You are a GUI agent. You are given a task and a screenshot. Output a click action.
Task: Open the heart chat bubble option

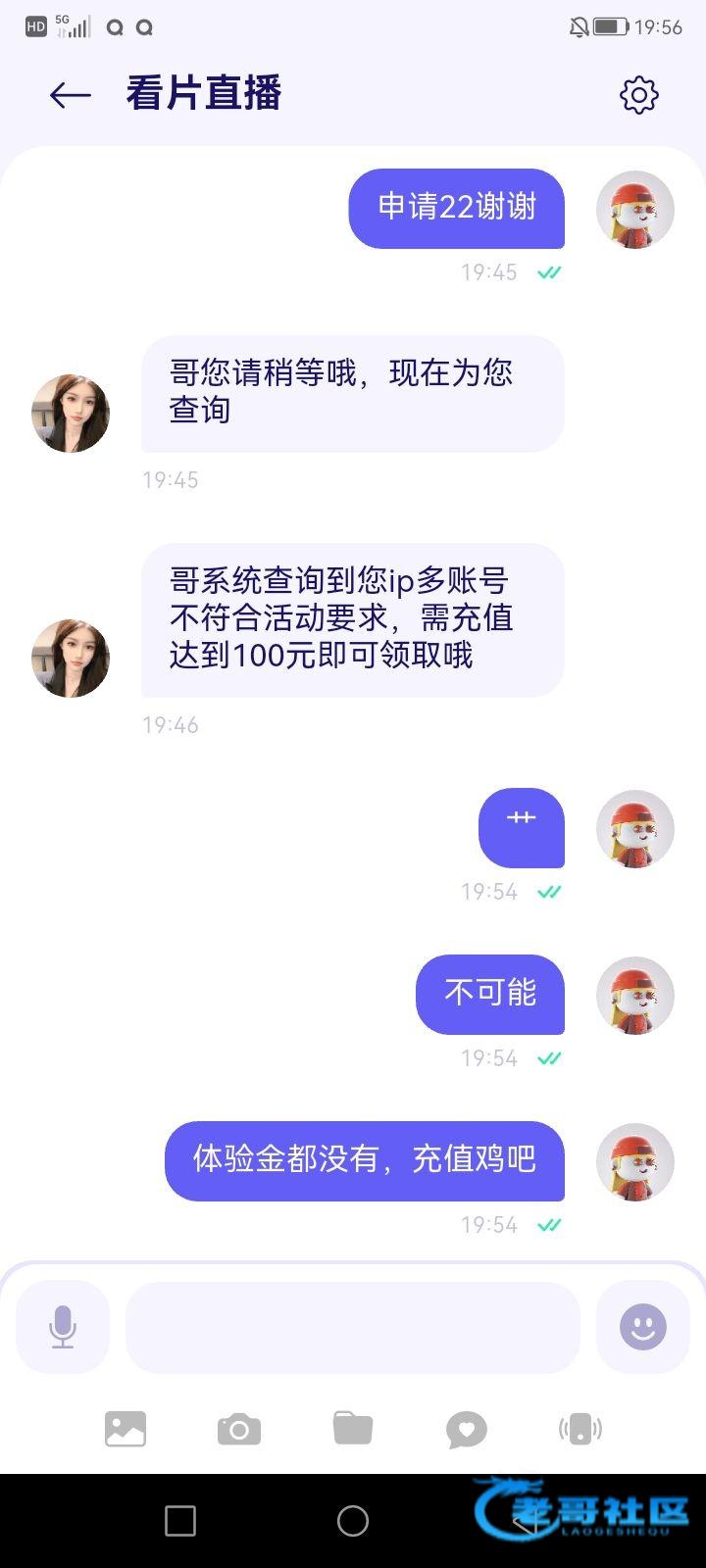467,1429
